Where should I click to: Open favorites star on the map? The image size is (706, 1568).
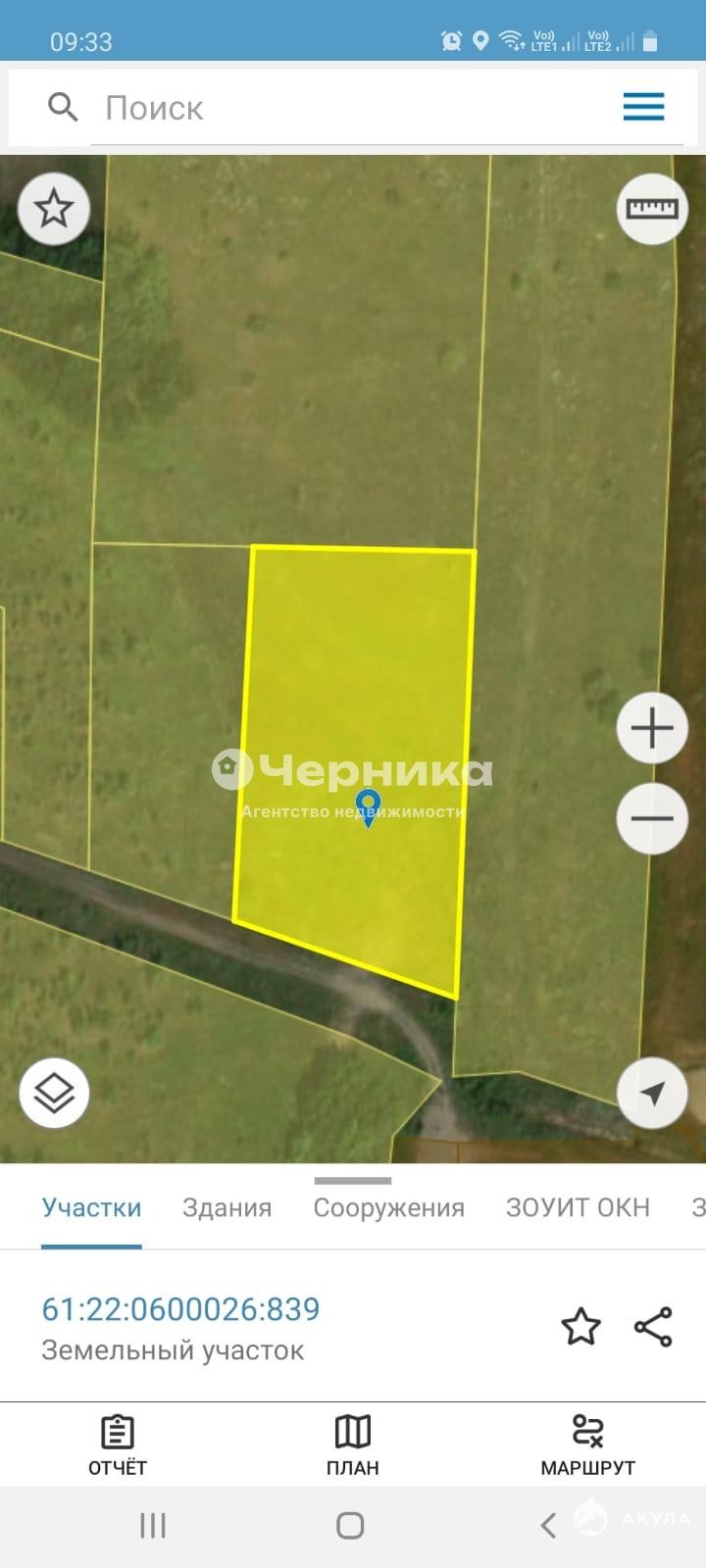pyautogui.click(x=54, y=209)
